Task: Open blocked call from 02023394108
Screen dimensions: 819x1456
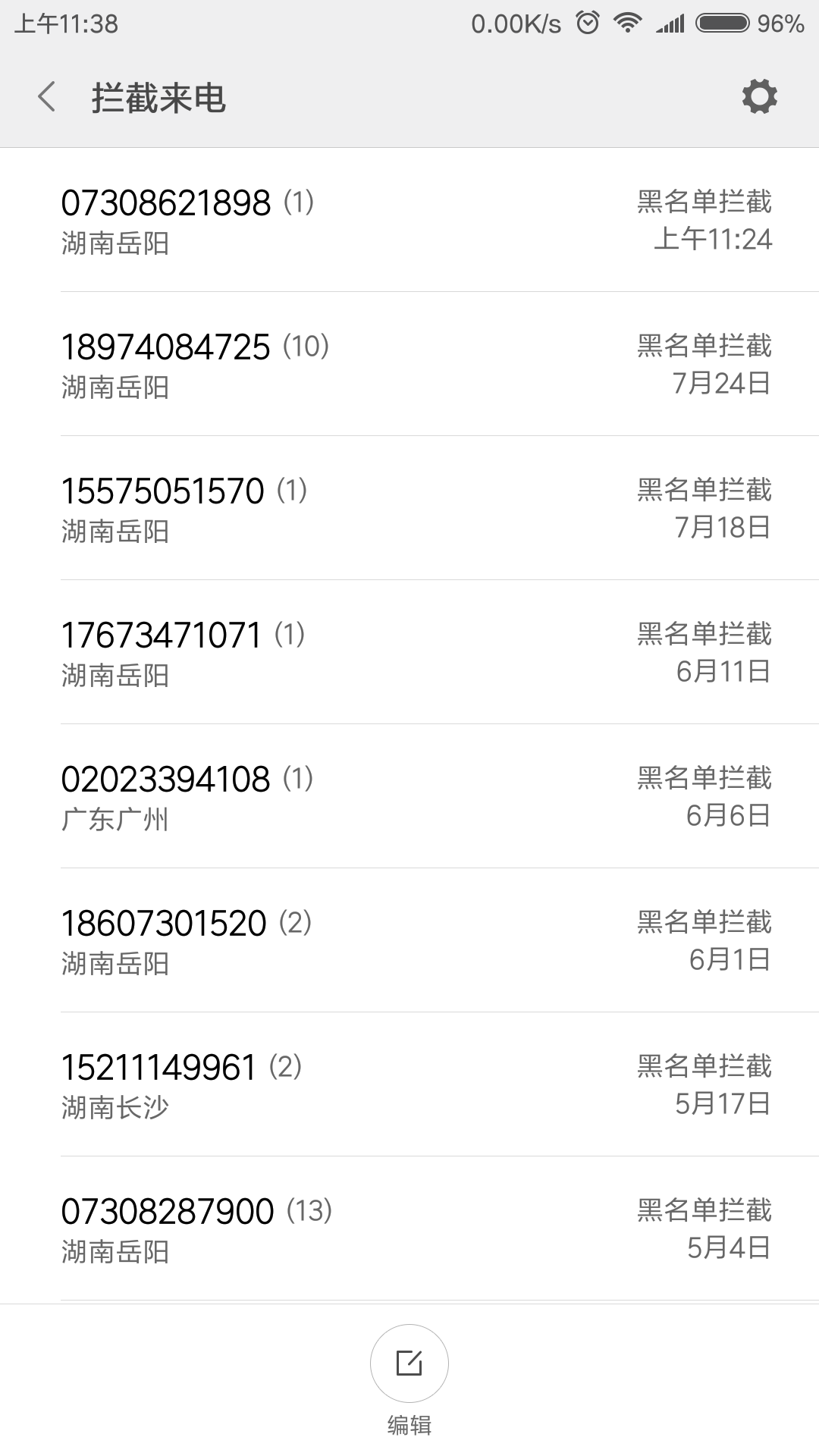Action: (409, 796)
